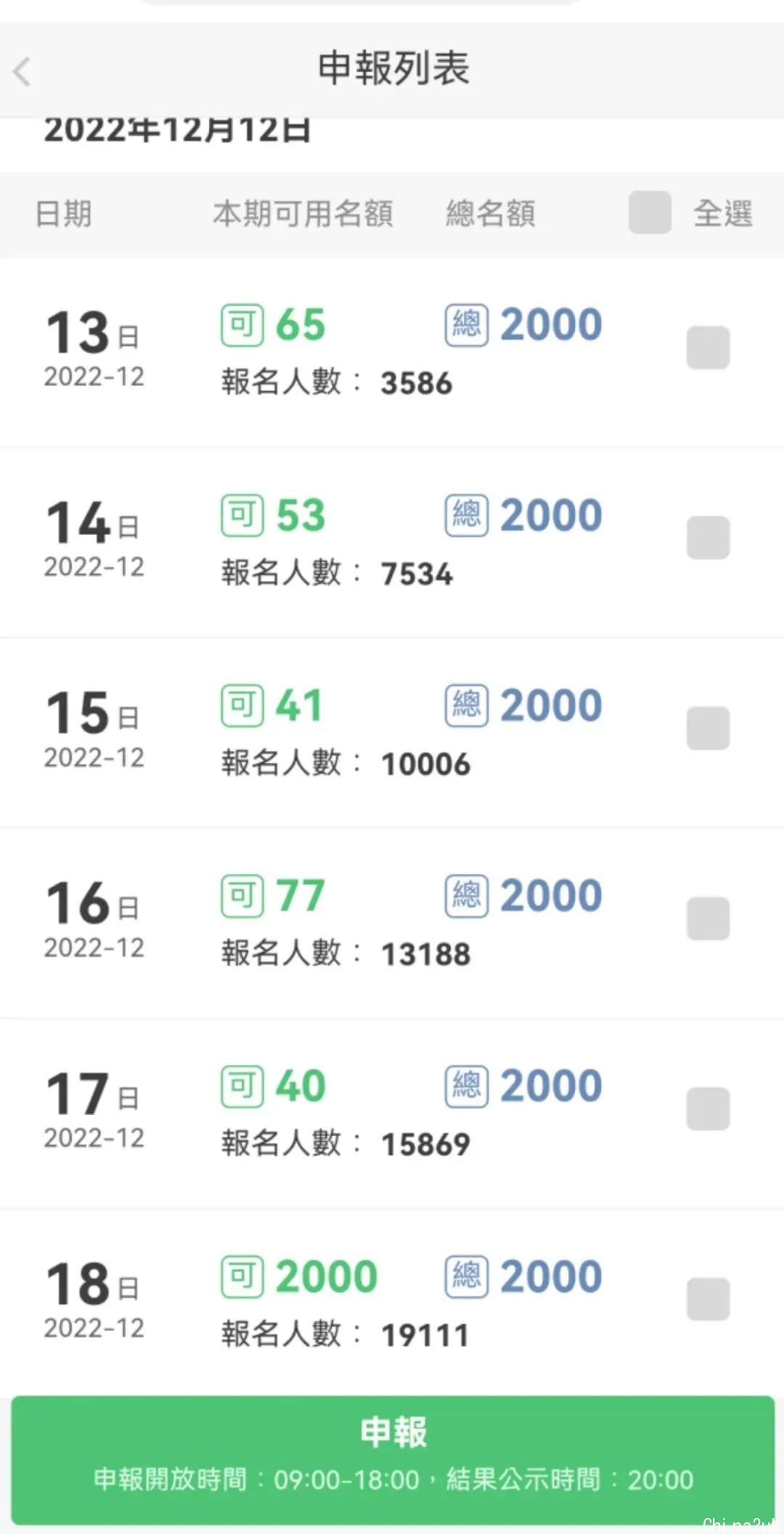The height and width of the screenshot is (1534, 784).
Task: Tick the 全選 select-all checkbox
Action: pos(650,213)
